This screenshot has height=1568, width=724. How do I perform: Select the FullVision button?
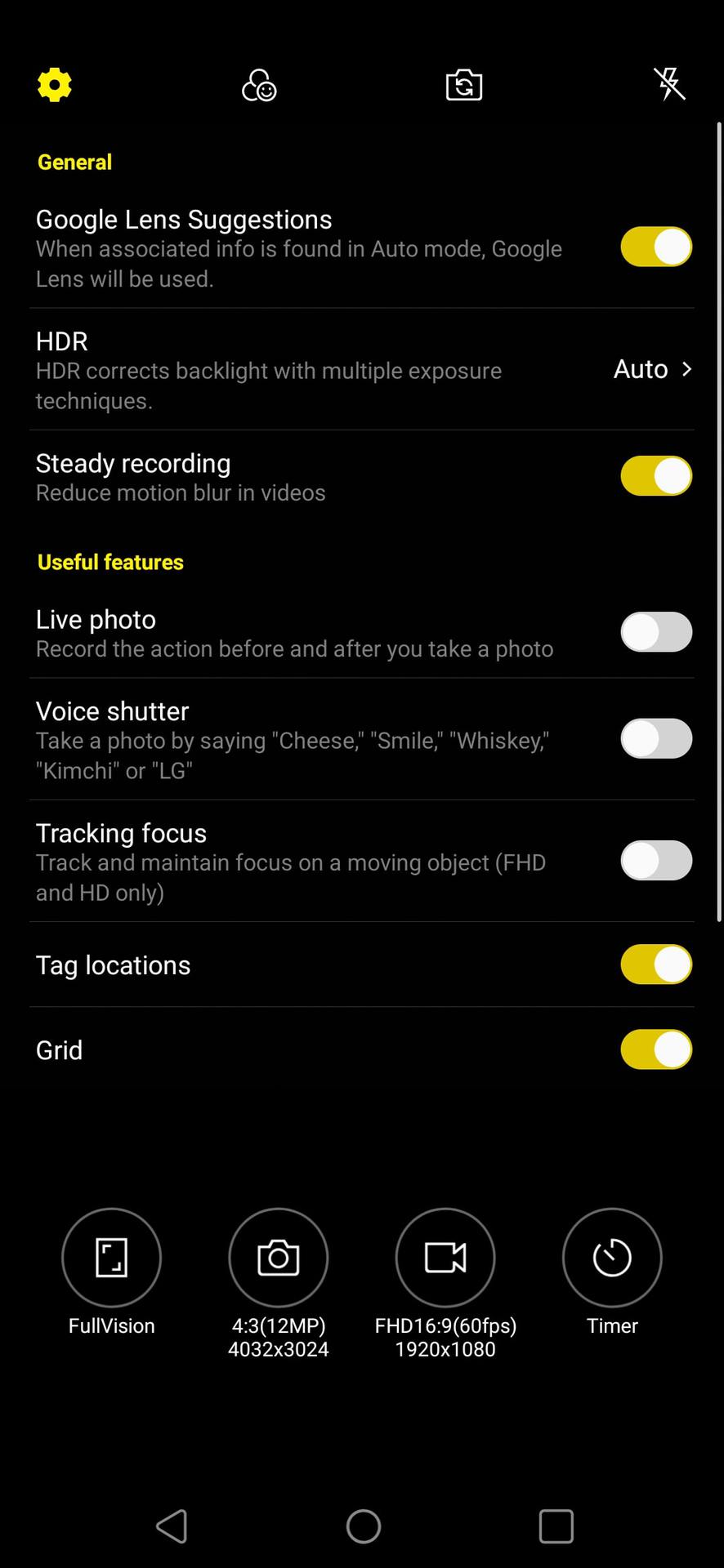(x=112, y=1258)
